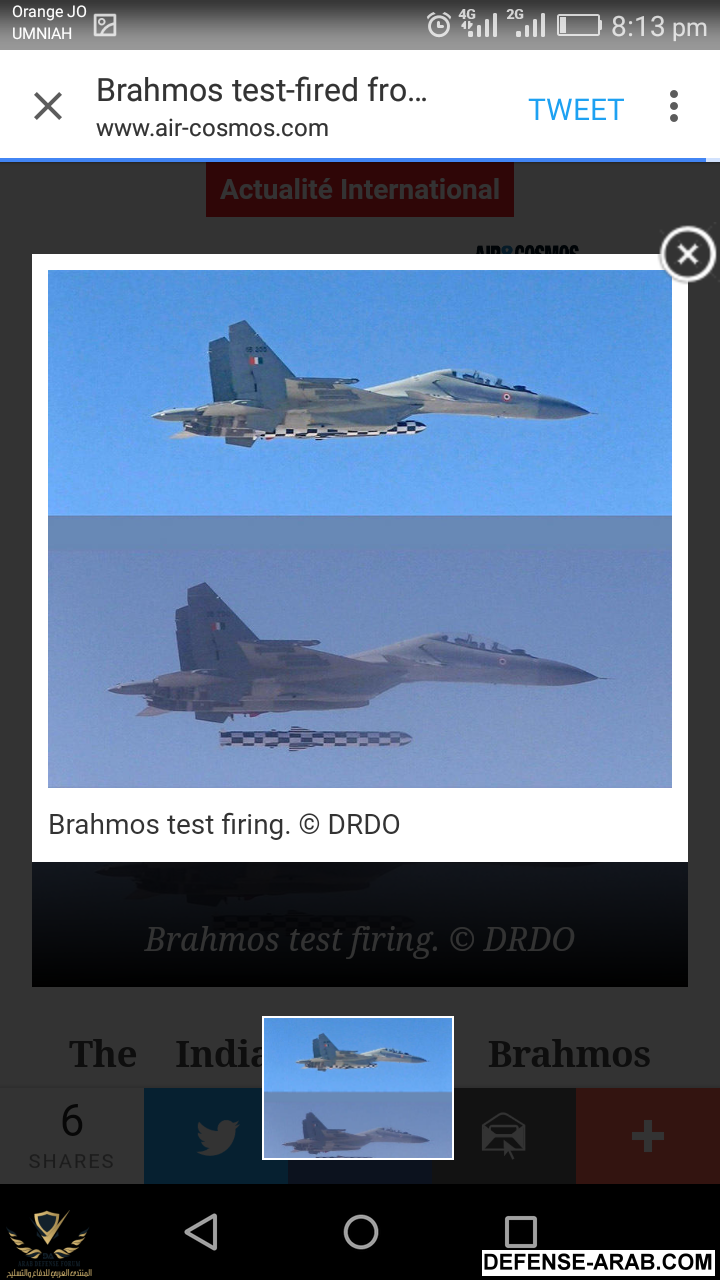This screenshot has height=1280, width=720.
Task: Open the browser overflow menu
Action: click(674, 107)
